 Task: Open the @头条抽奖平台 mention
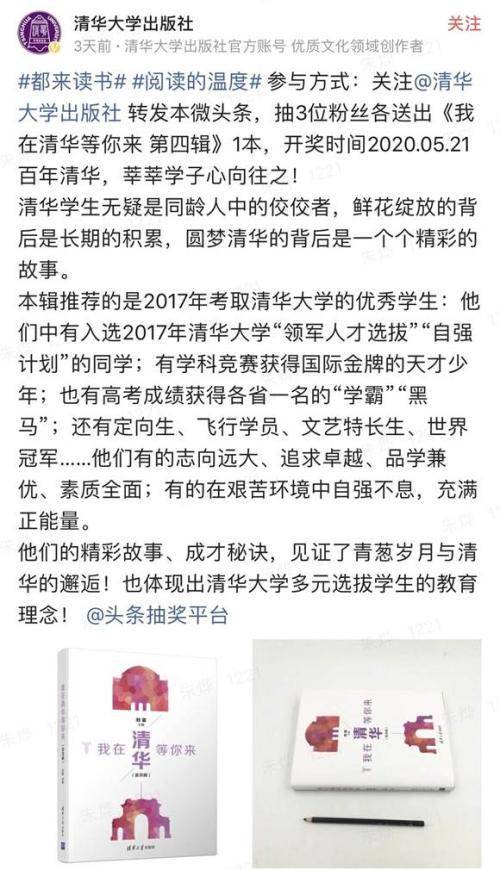coord(157,615)
